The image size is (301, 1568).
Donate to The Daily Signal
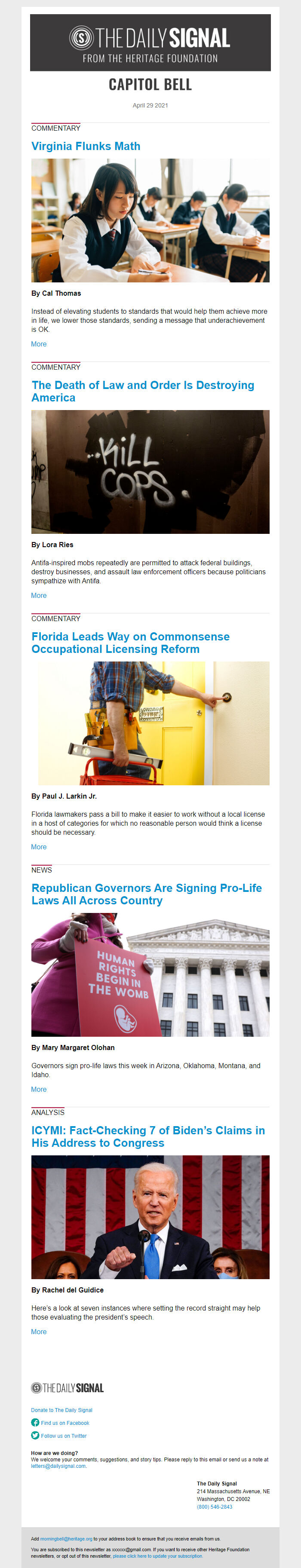pos(61,1410)
